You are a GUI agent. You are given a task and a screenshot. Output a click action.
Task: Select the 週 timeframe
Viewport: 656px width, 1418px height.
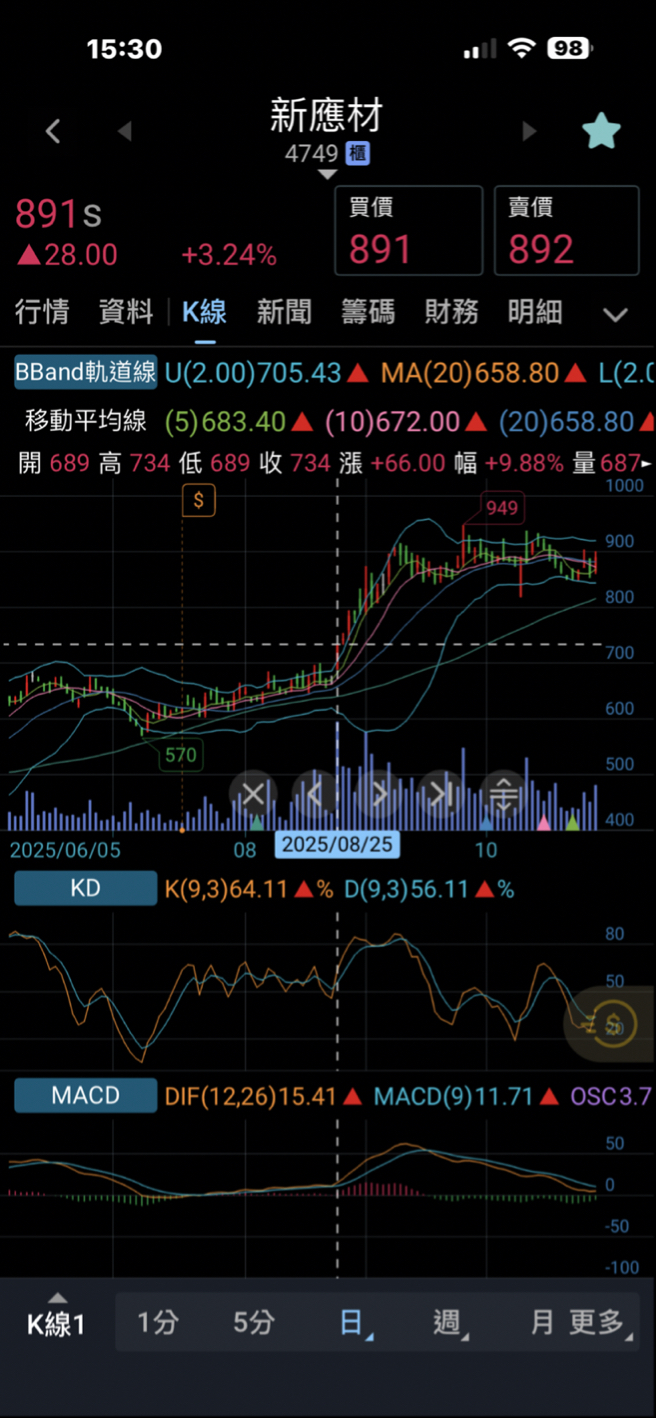point(448,1322)
